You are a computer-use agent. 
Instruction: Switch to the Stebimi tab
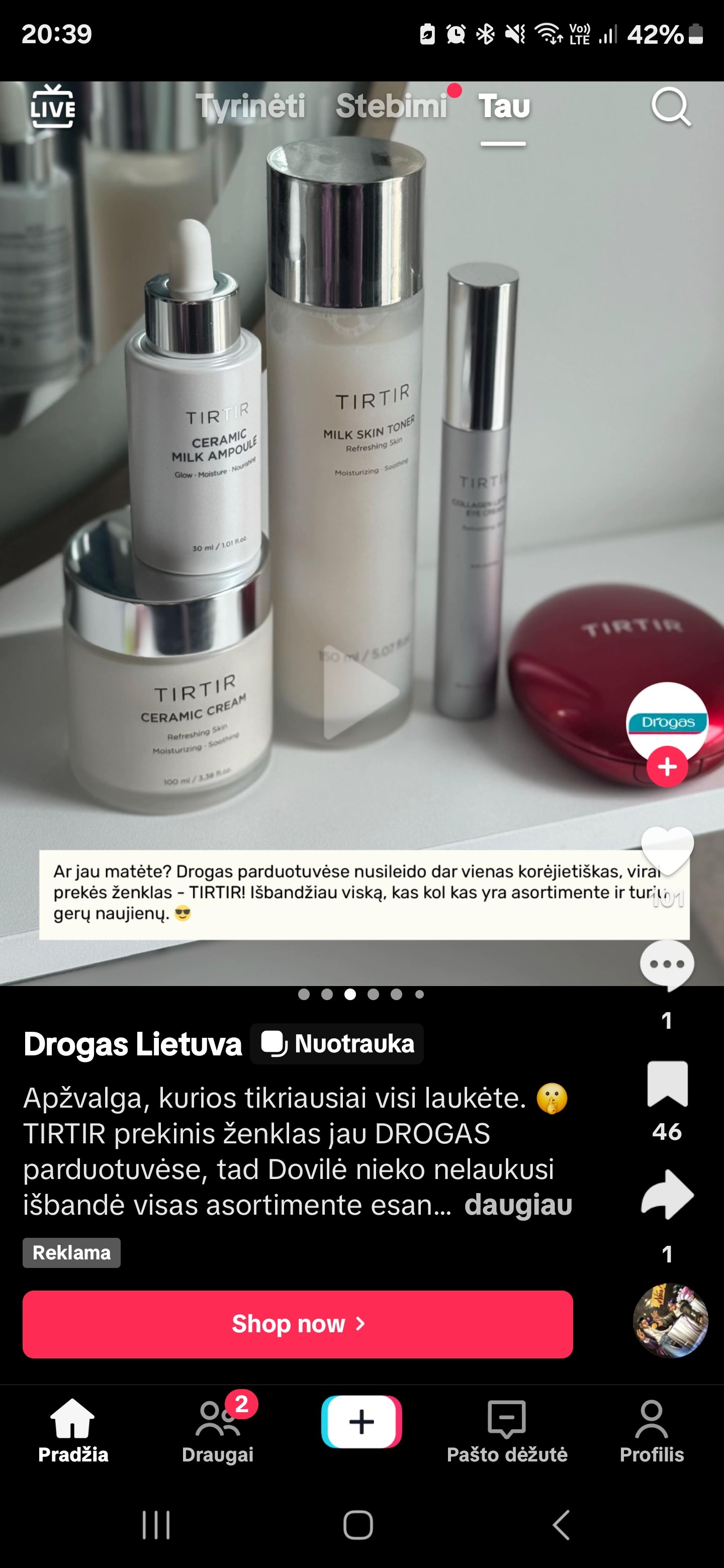pos(392,107)
